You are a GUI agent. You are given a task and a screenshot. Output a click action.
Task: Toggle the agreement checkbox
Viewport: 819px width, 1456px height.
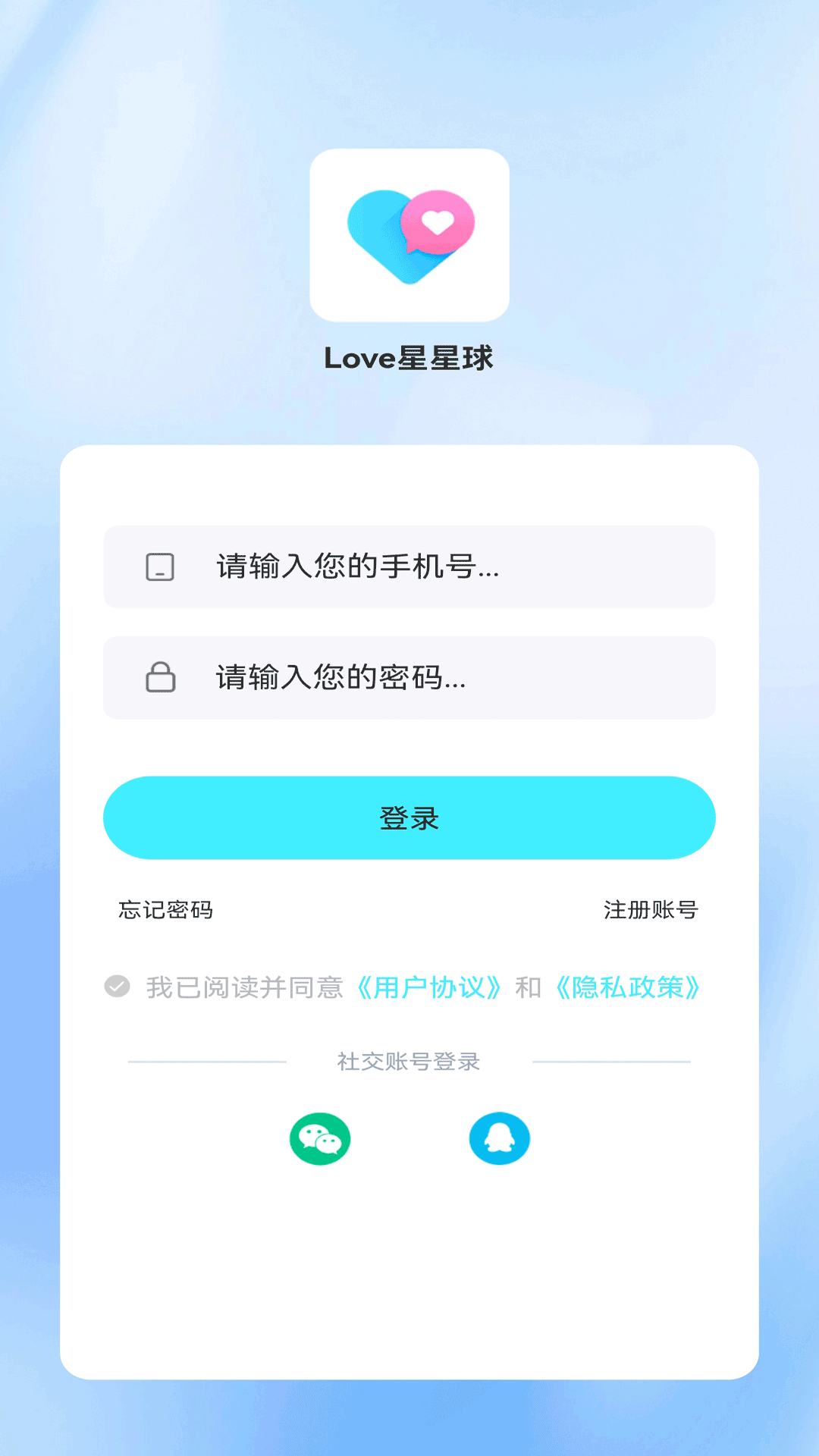click(118, 987)
